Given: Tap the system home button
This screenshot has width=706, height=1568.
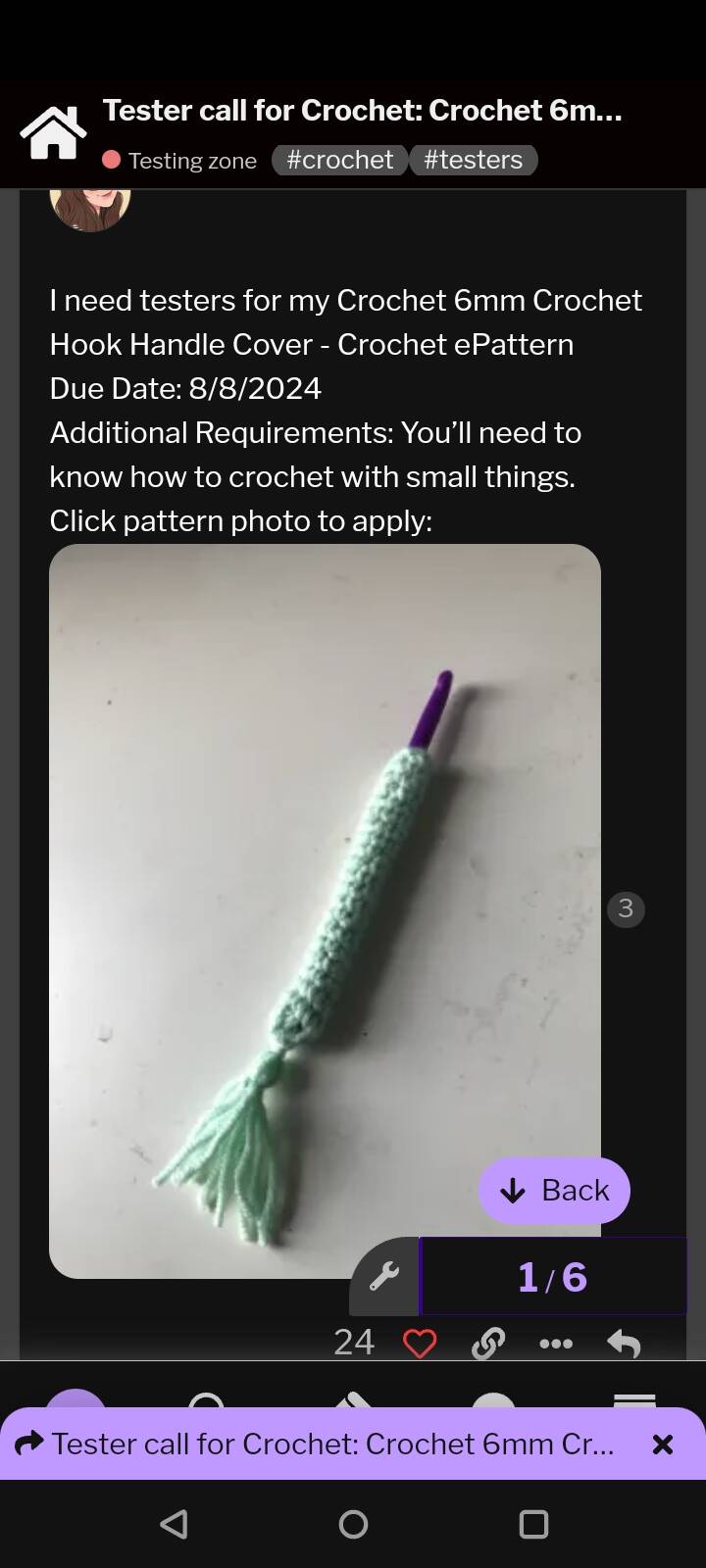Looking at the screenshot, I should point(353,1524).
